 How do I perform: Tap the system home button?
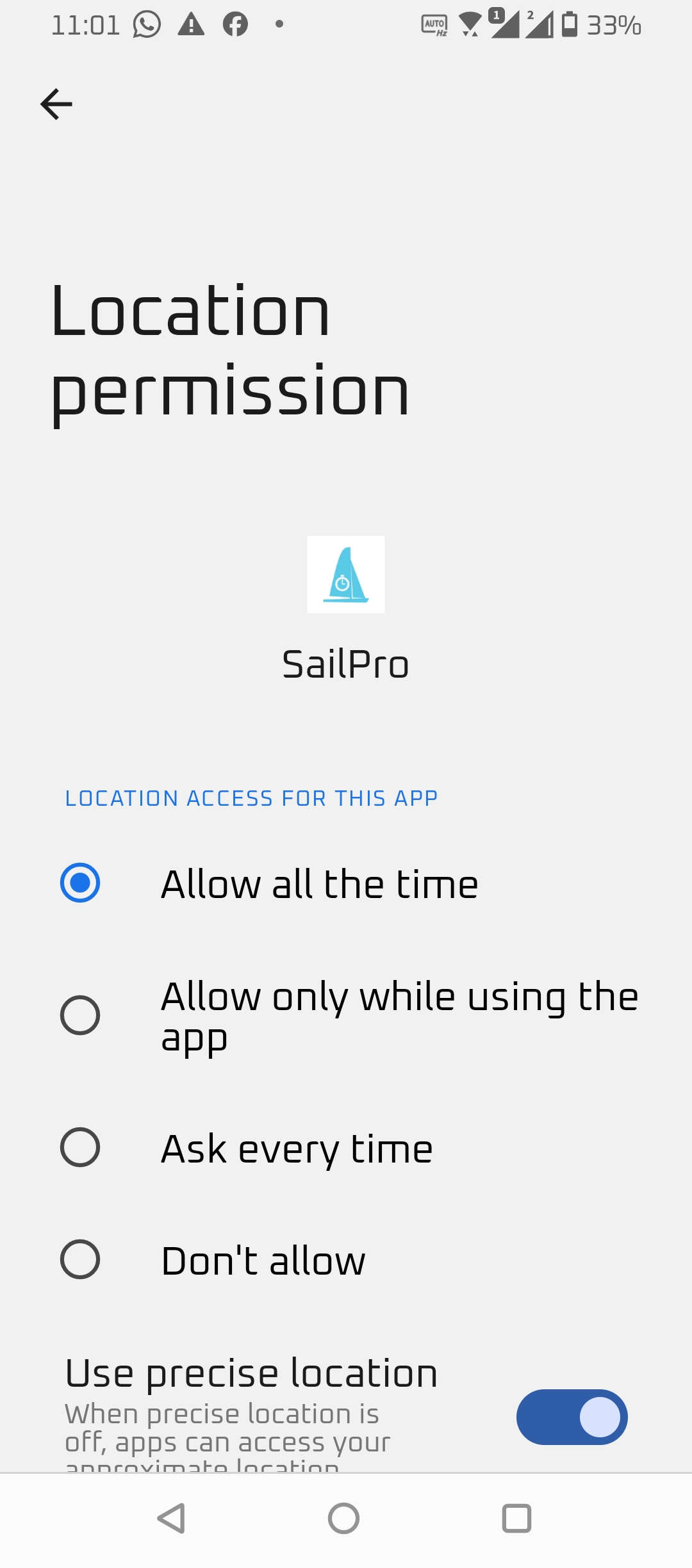click(x=344, y=1519)
